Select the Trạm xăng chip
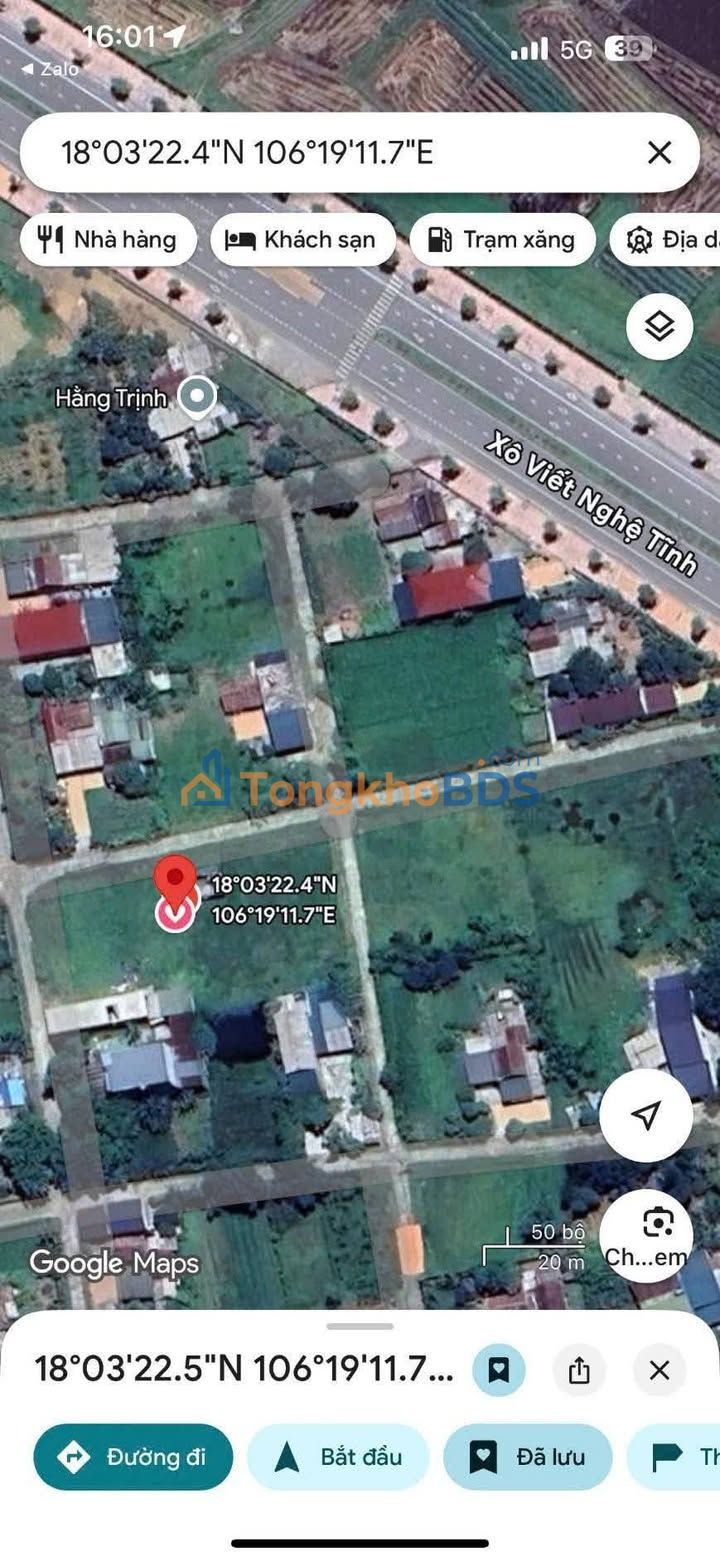720x1561 pixels. [502, 240]
